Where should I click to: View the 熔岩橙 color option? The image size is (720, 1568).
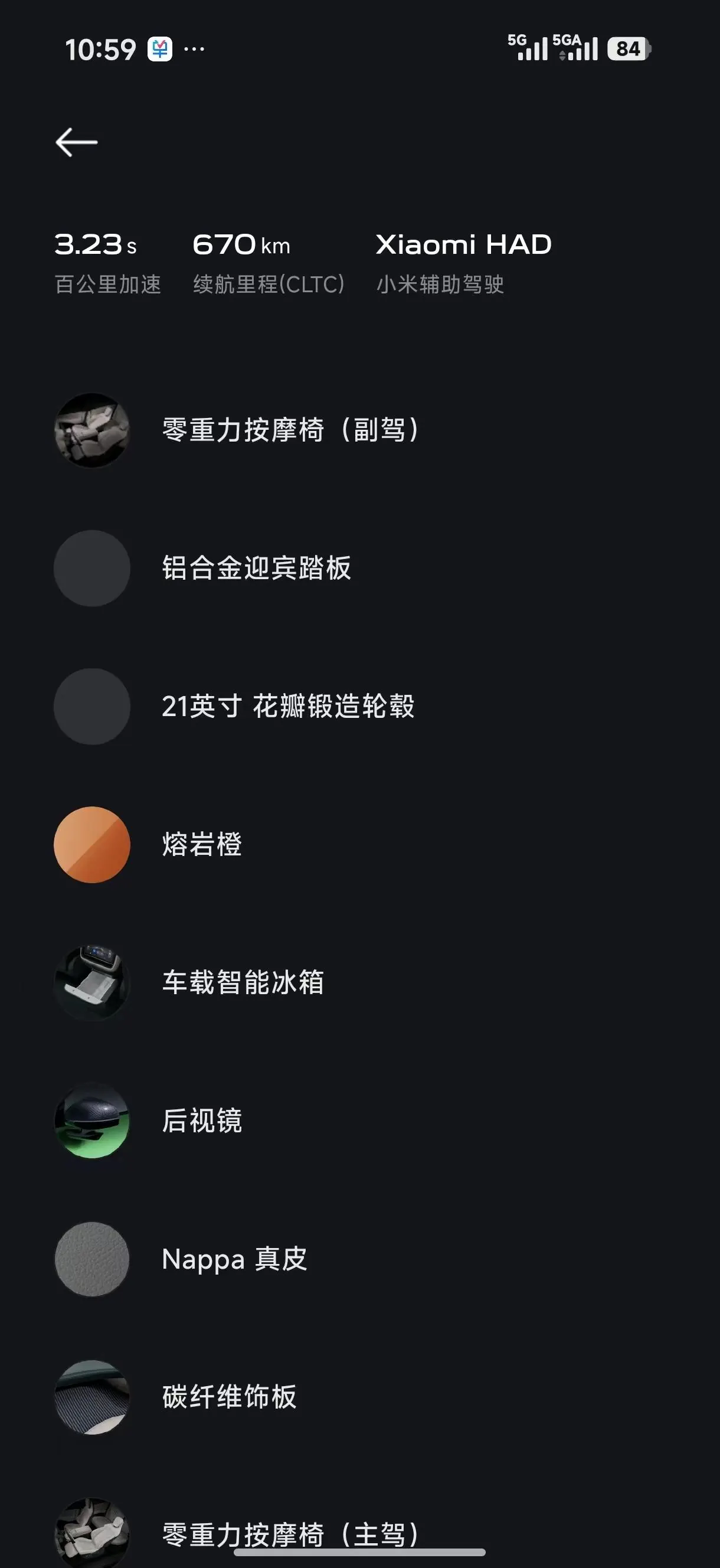(x=359, y=844)
